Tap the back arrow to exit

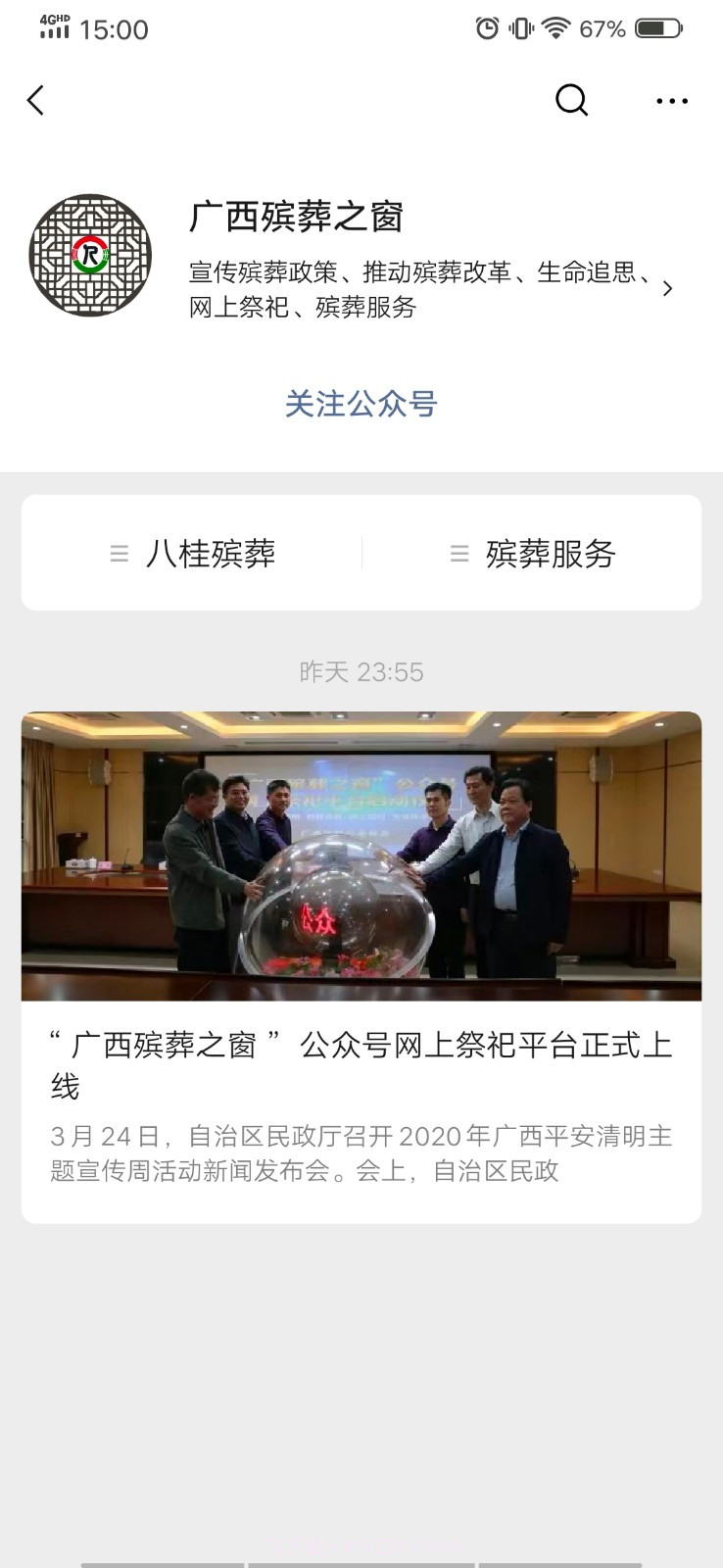[x=35, y=100]
